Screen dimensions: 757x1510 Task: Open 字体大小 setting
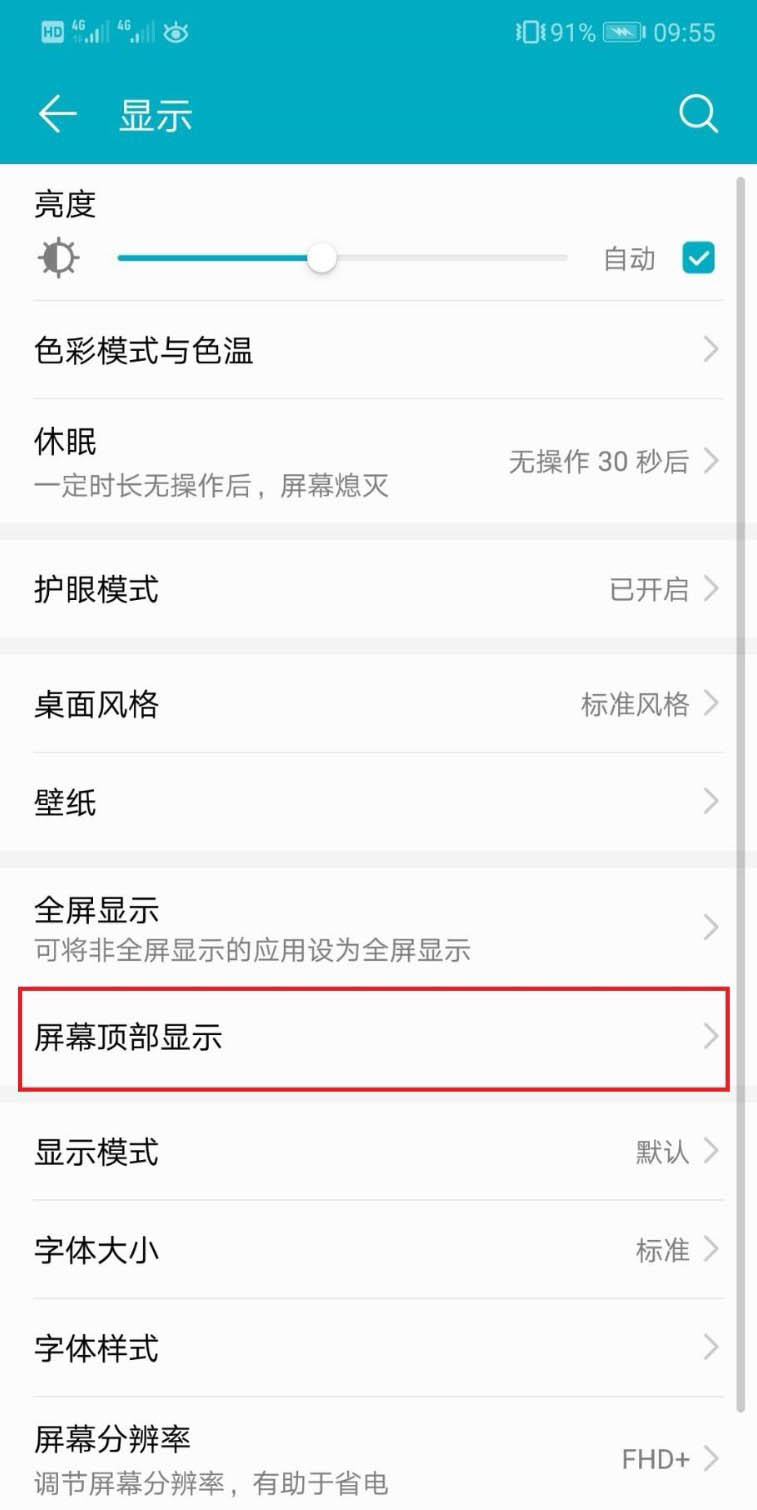tap(378, 1250)
